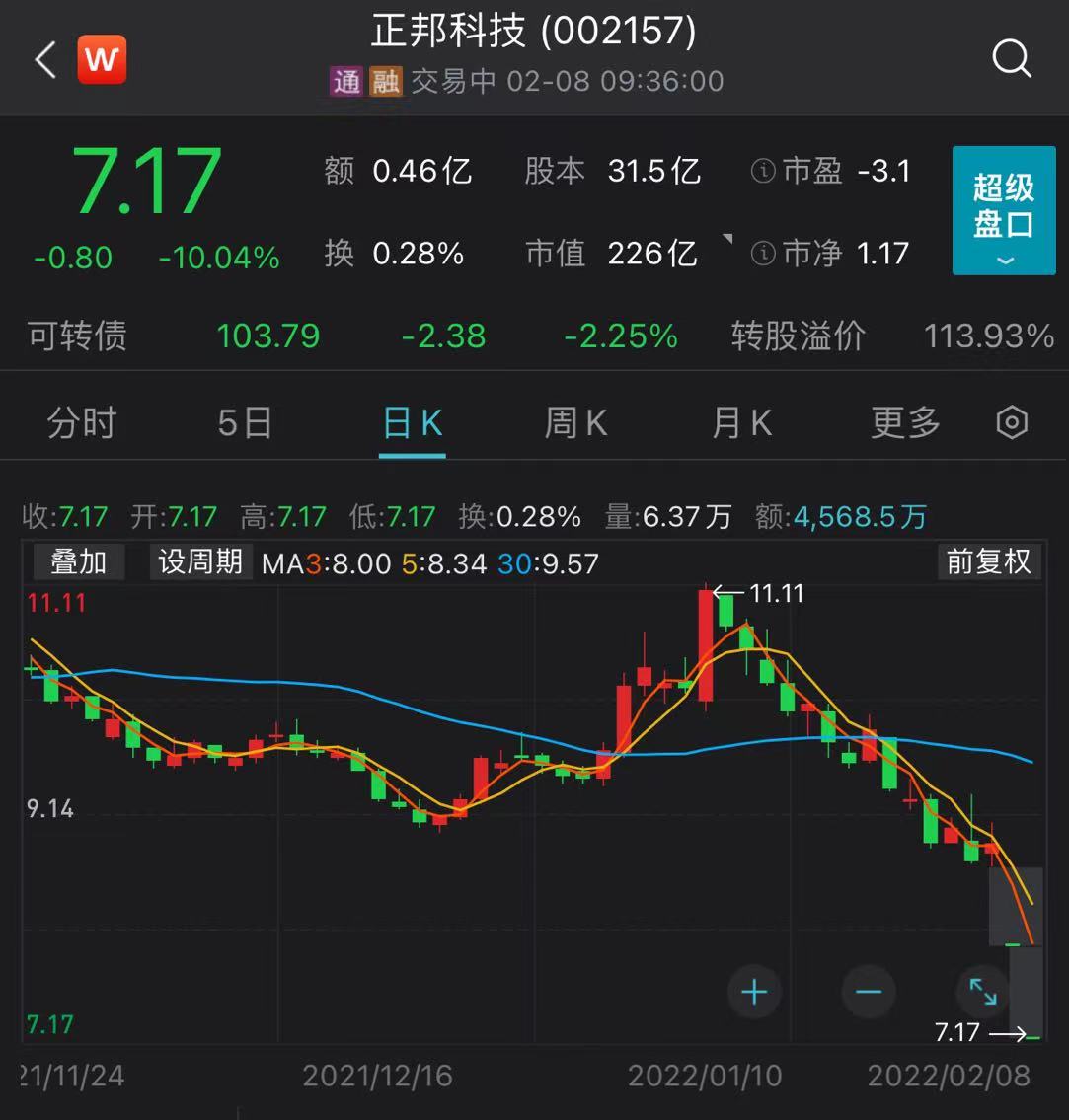The image size is (1069, 1120).
Task: Zoom out the K-line chart
Action: tap(869, 992)
